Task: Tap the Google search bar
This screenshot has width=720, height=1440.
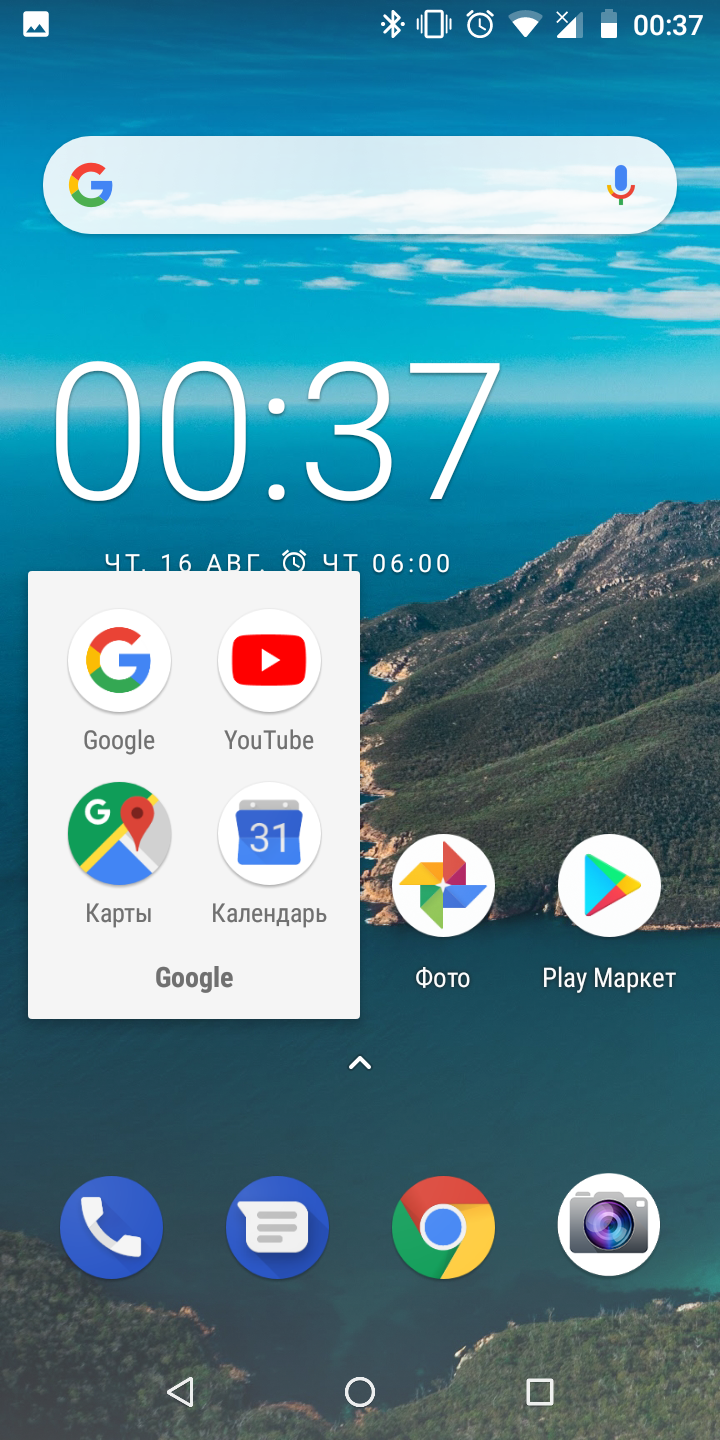Action: (x=340, y=185)
